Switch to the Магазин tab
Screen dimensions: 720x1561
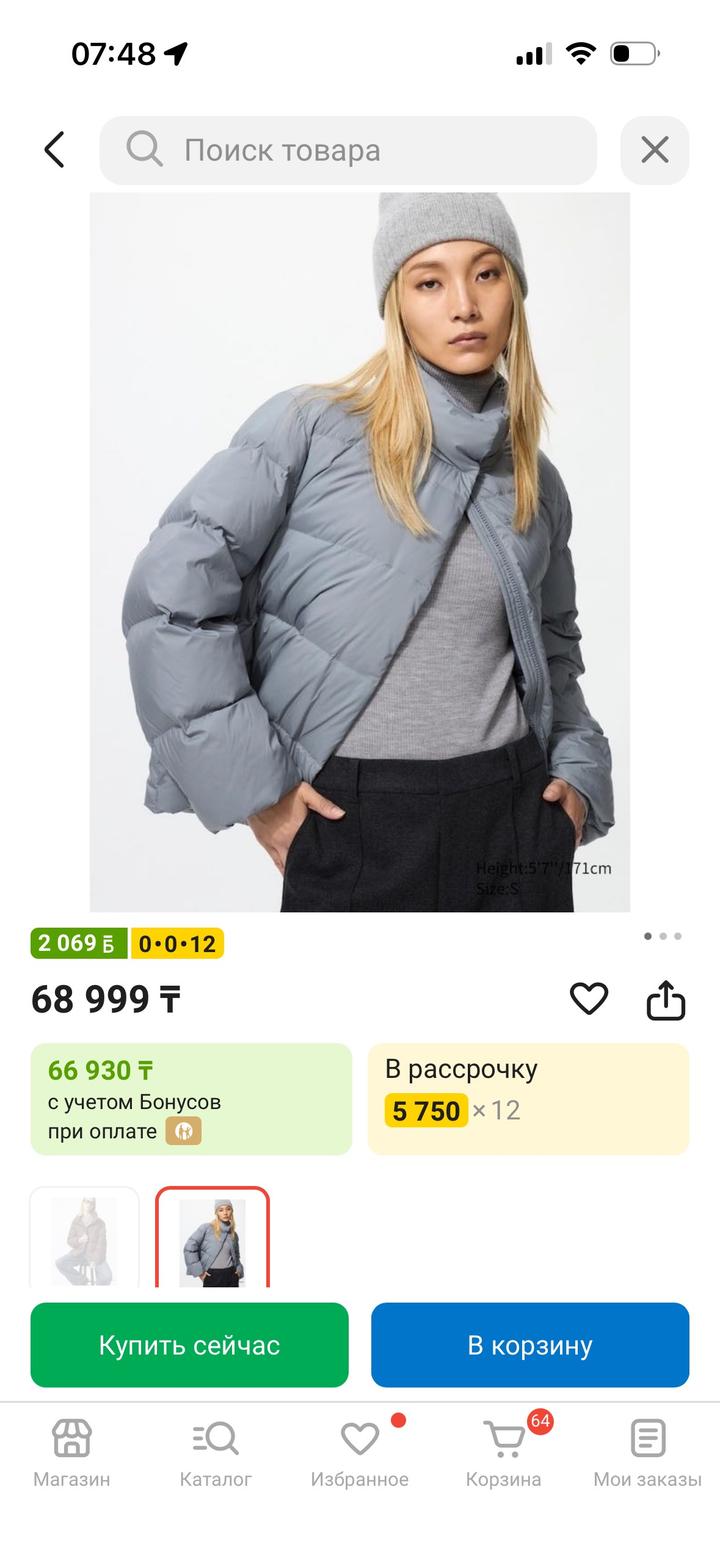coord(72,1453)
